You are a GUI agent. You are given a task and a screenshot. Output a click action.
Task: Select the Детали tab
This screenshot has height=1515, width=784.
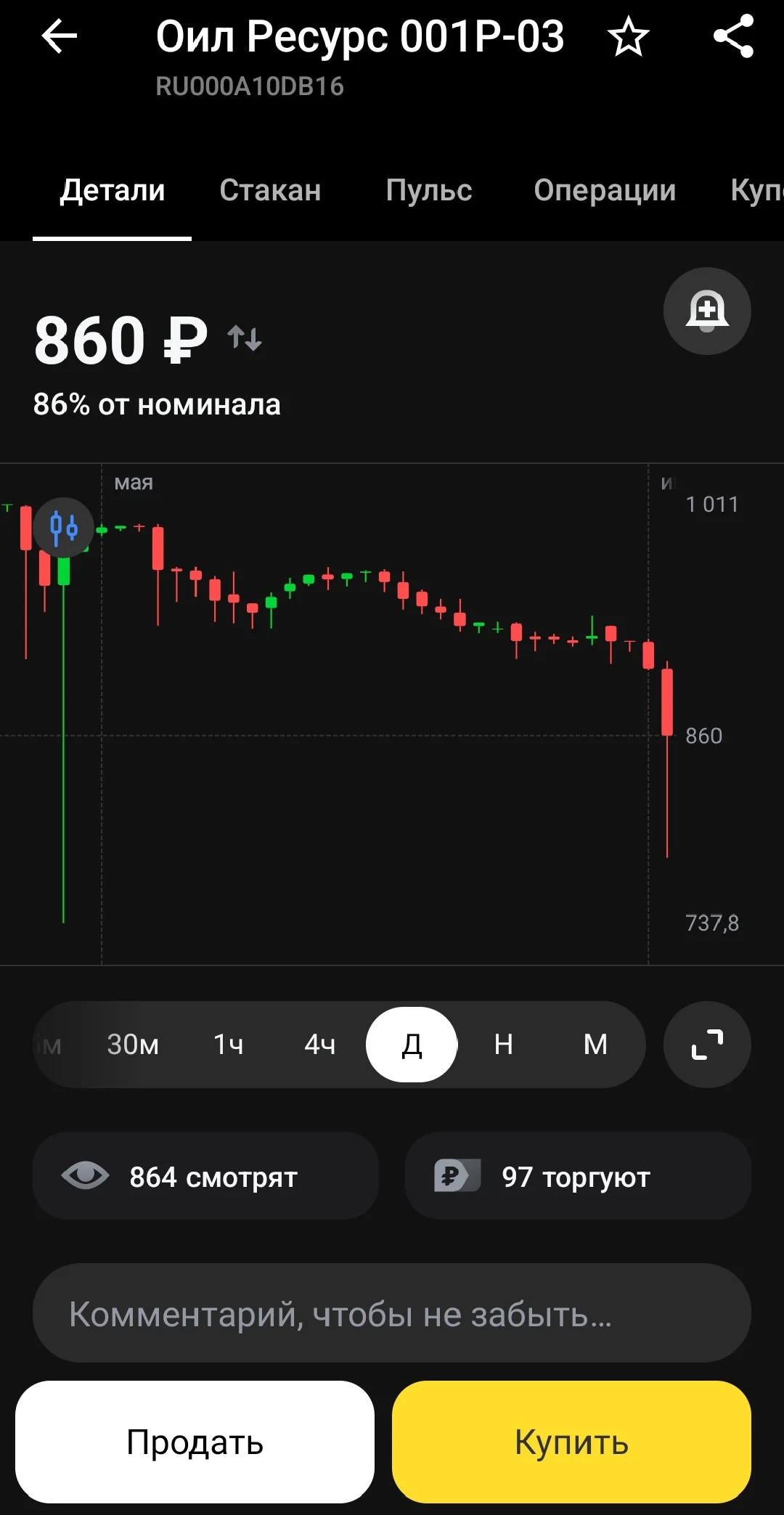click(x=113, y=190)
